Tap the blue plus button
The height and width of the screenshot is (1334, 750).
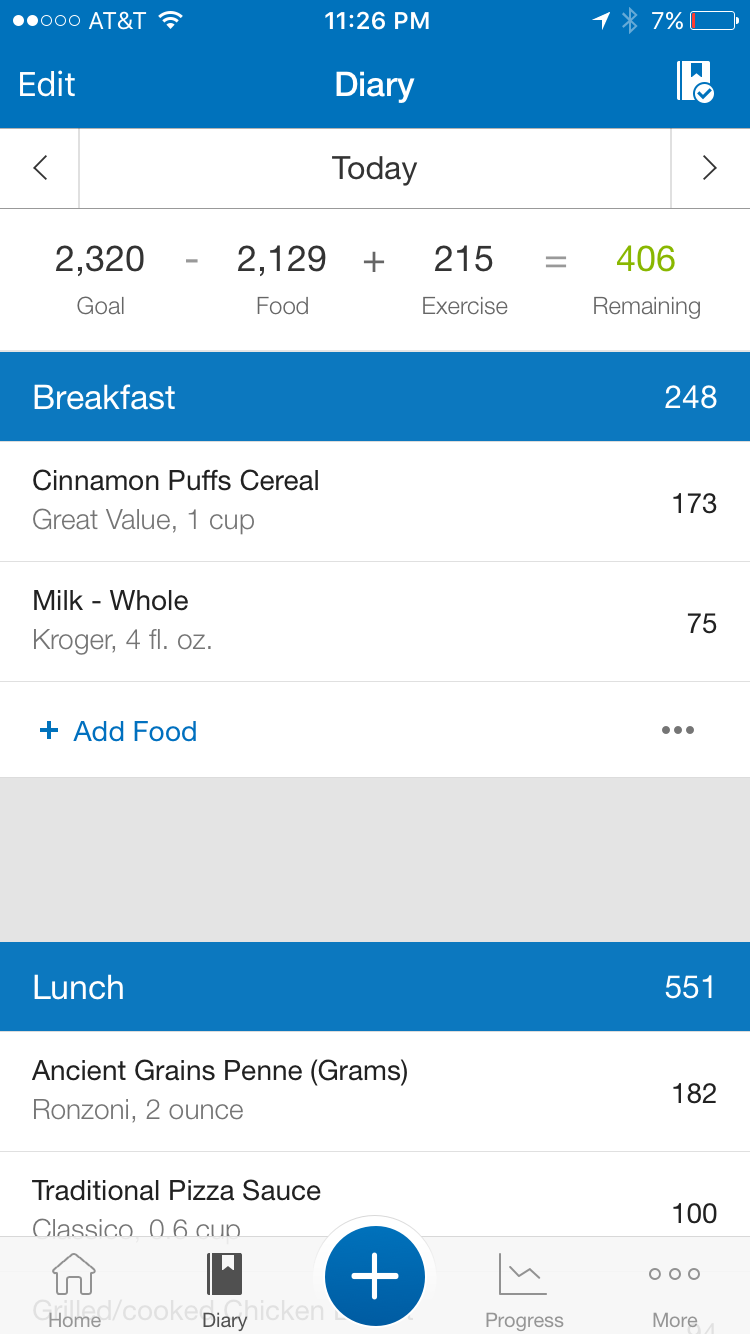coord(375,1277)
